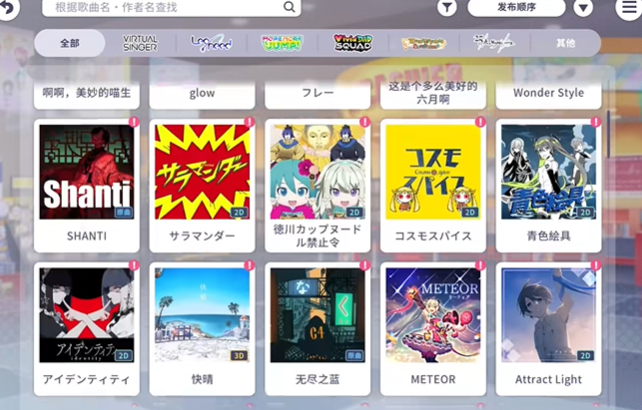The image size is (642, 410).
Task: Select the サラマンダー song
Action: pyautogui.click(x=202, y=185)
